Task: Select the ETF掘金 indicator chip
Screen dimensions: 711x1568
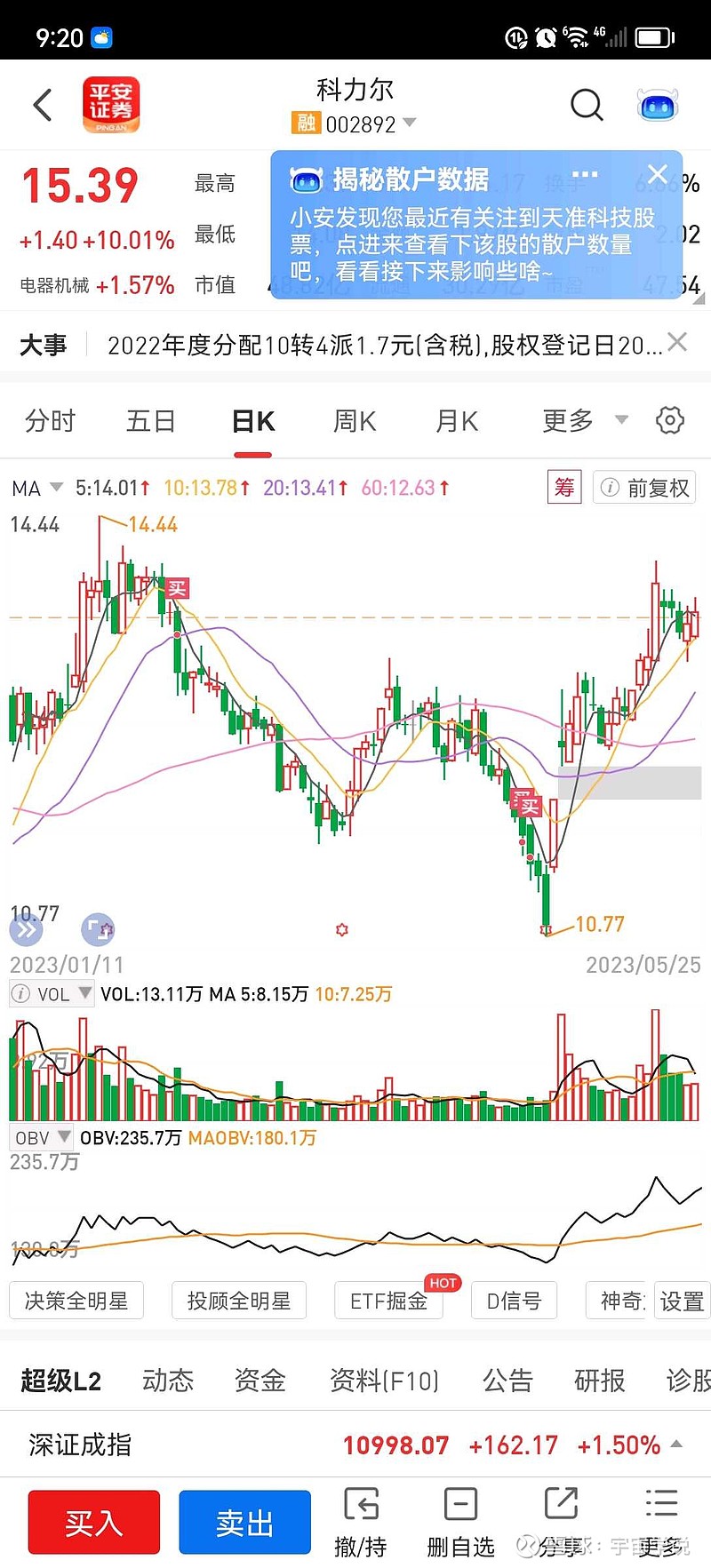Action: (x=389, y=1301)
